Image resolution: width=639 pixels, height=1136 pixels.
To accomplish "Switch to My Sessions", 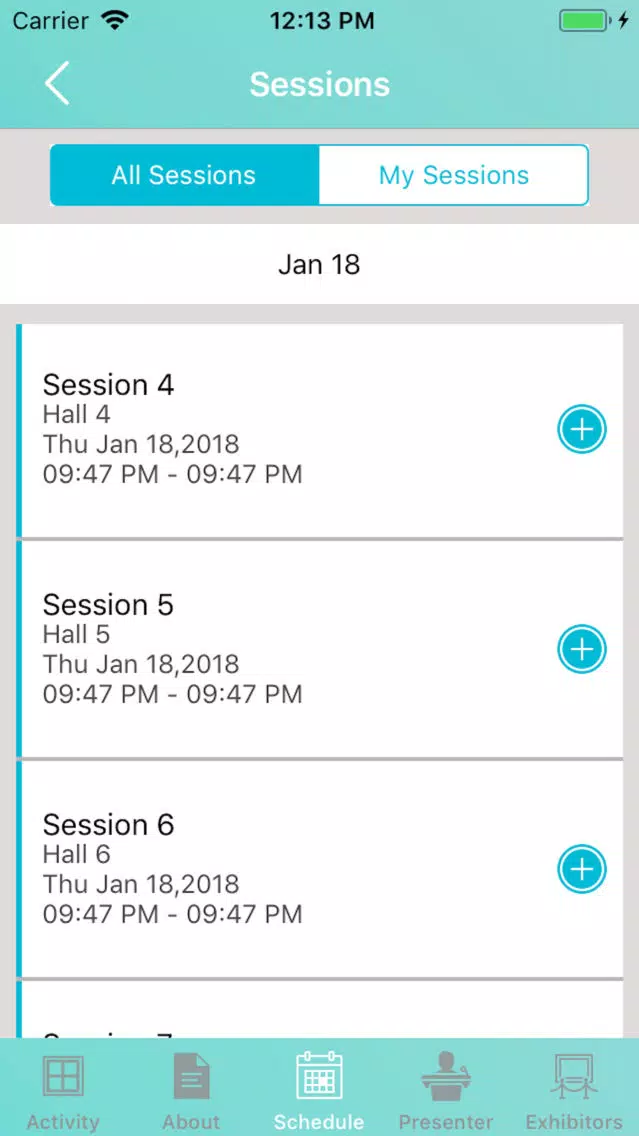I will [x=454, y=175].
